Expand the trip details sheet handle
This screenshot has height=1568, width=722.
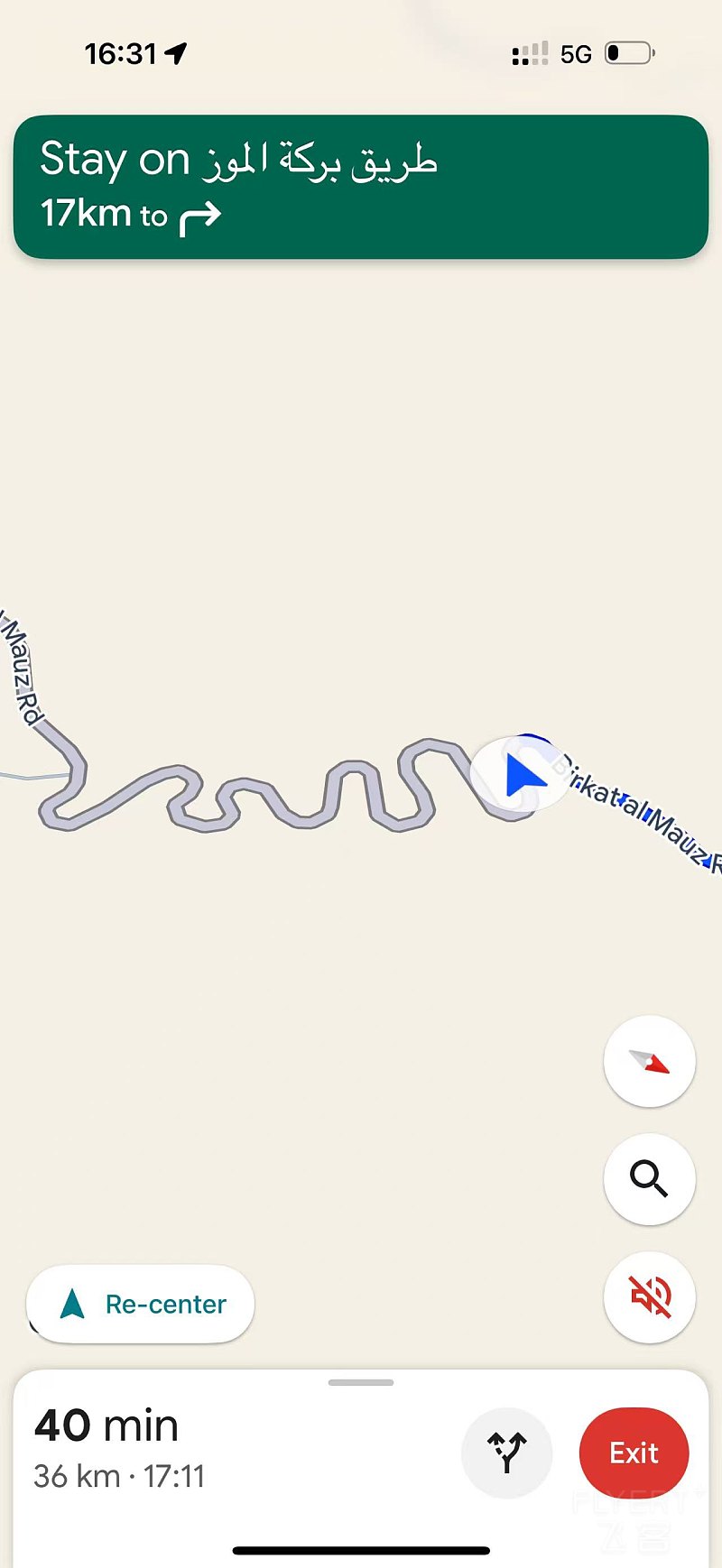361,1382
